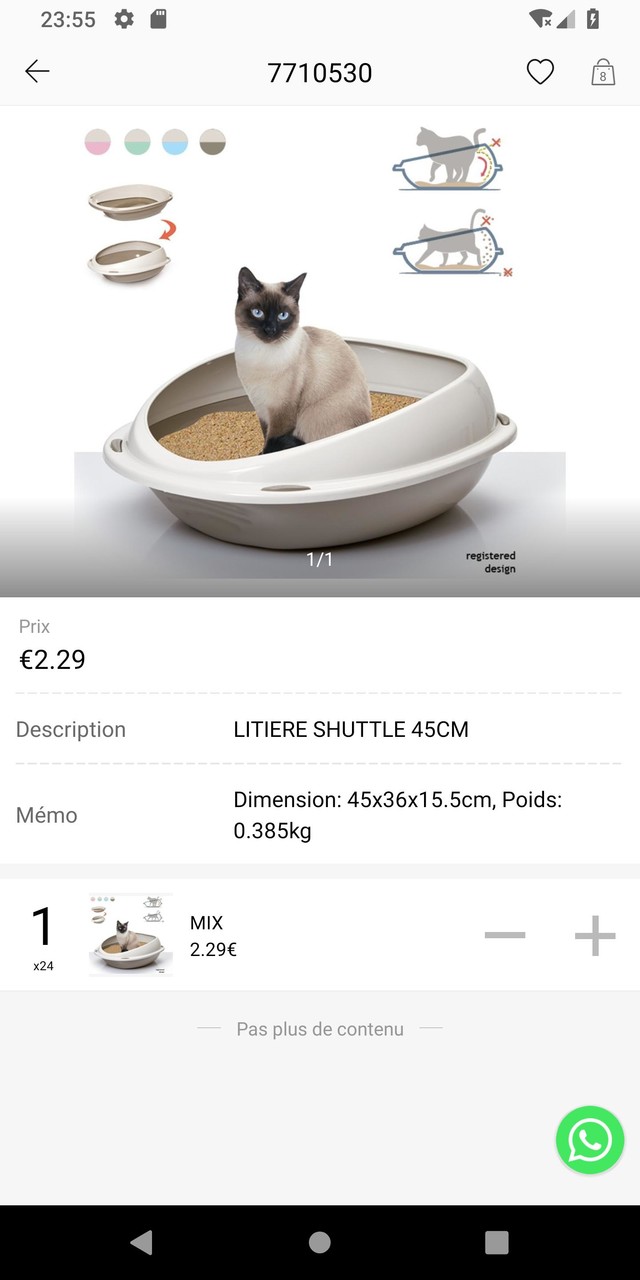The width and height of the screenshot is (640, 1280).
Task: Go back using the top-left arrow
Action: point(37,71)
